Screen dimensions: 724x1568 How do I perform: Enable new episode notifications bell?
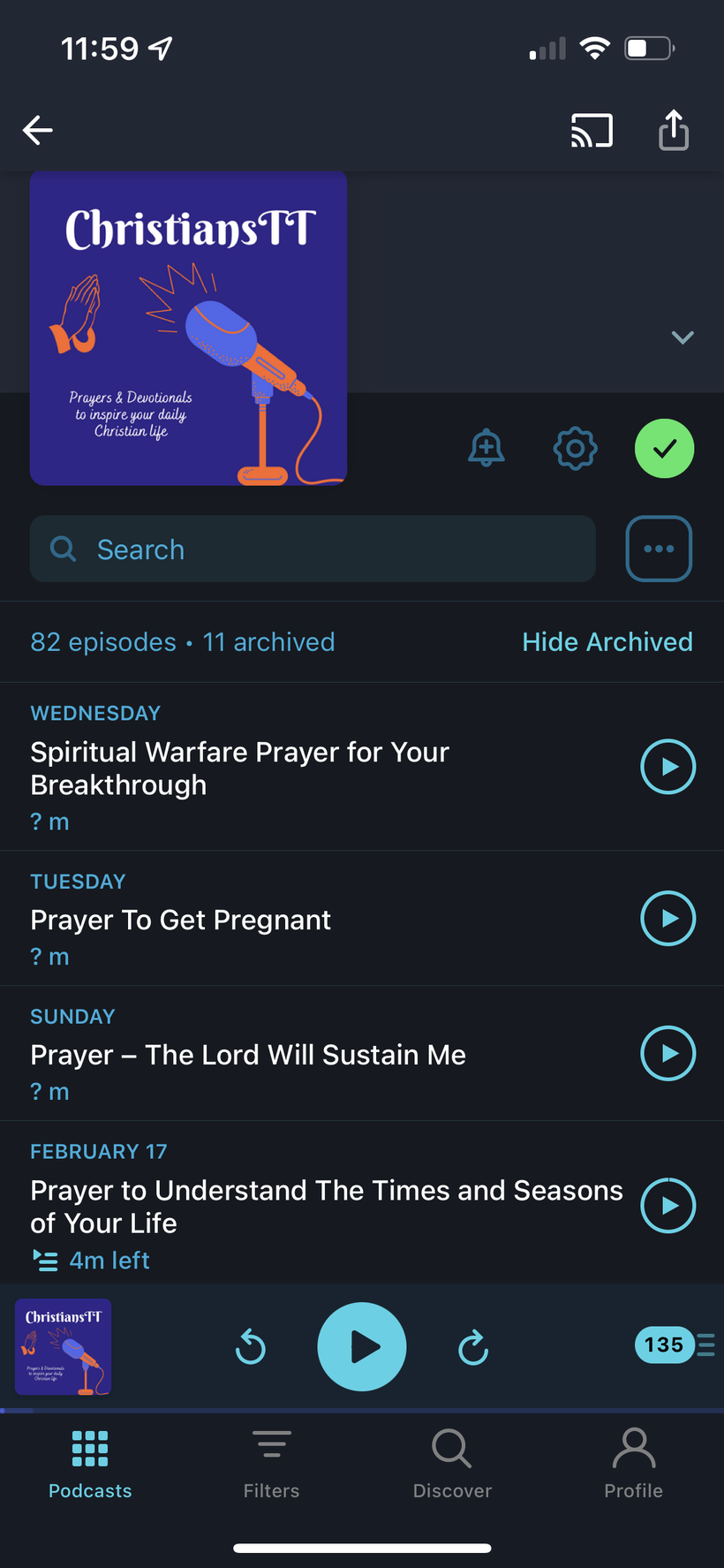[486, 449]
